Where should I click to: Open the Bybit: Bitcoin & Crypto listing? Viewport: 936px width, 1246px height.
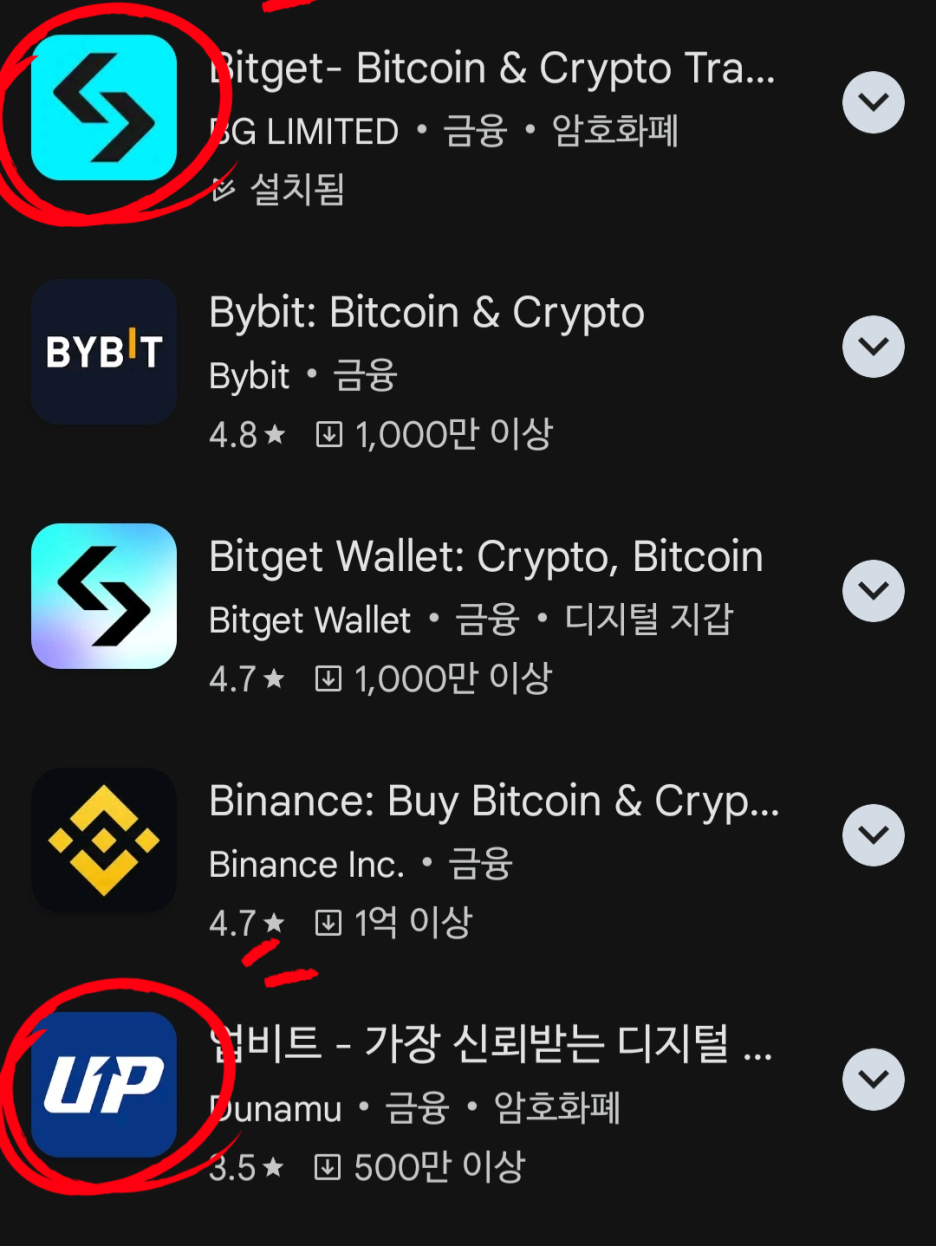click(427, 314)
